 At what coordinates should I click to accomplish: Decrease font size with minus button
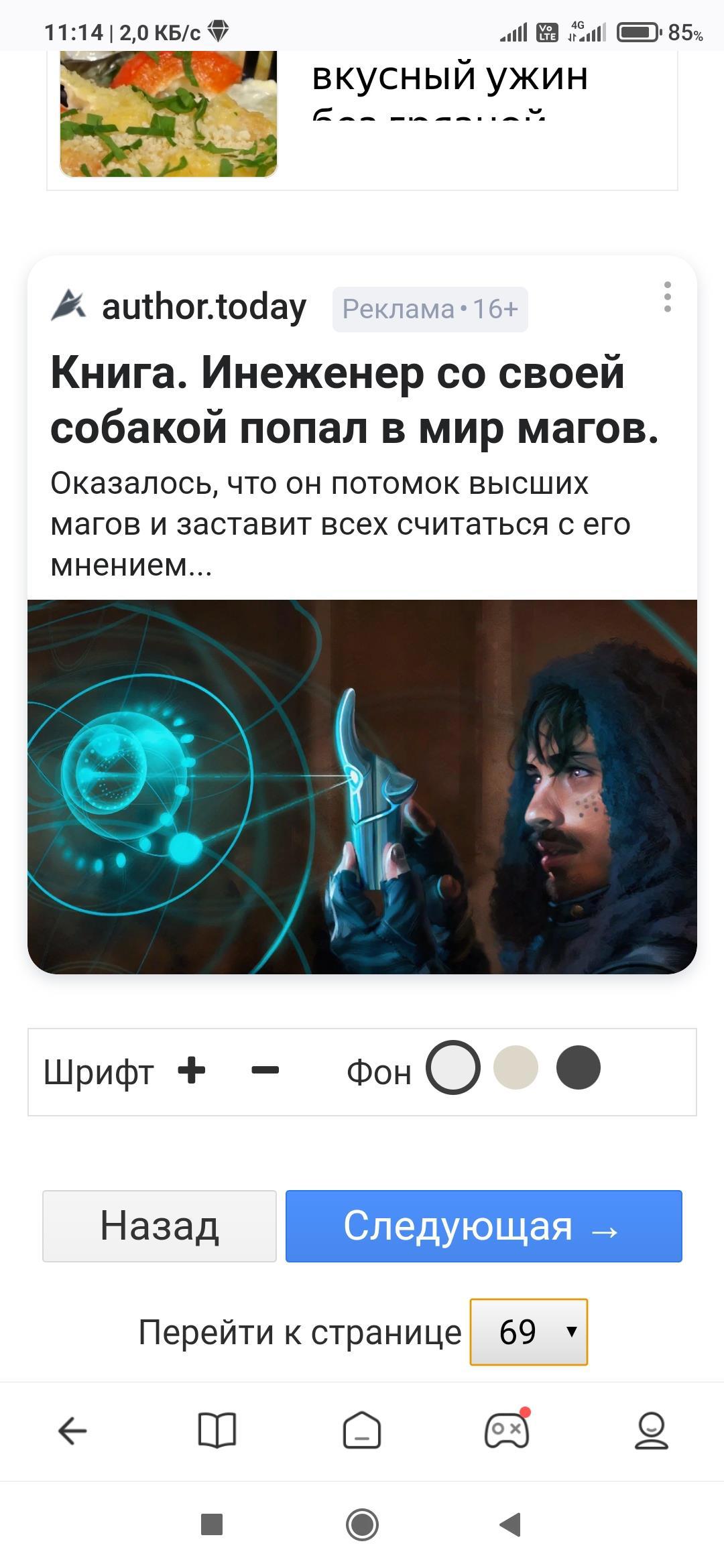click(x=265, y=1070)
